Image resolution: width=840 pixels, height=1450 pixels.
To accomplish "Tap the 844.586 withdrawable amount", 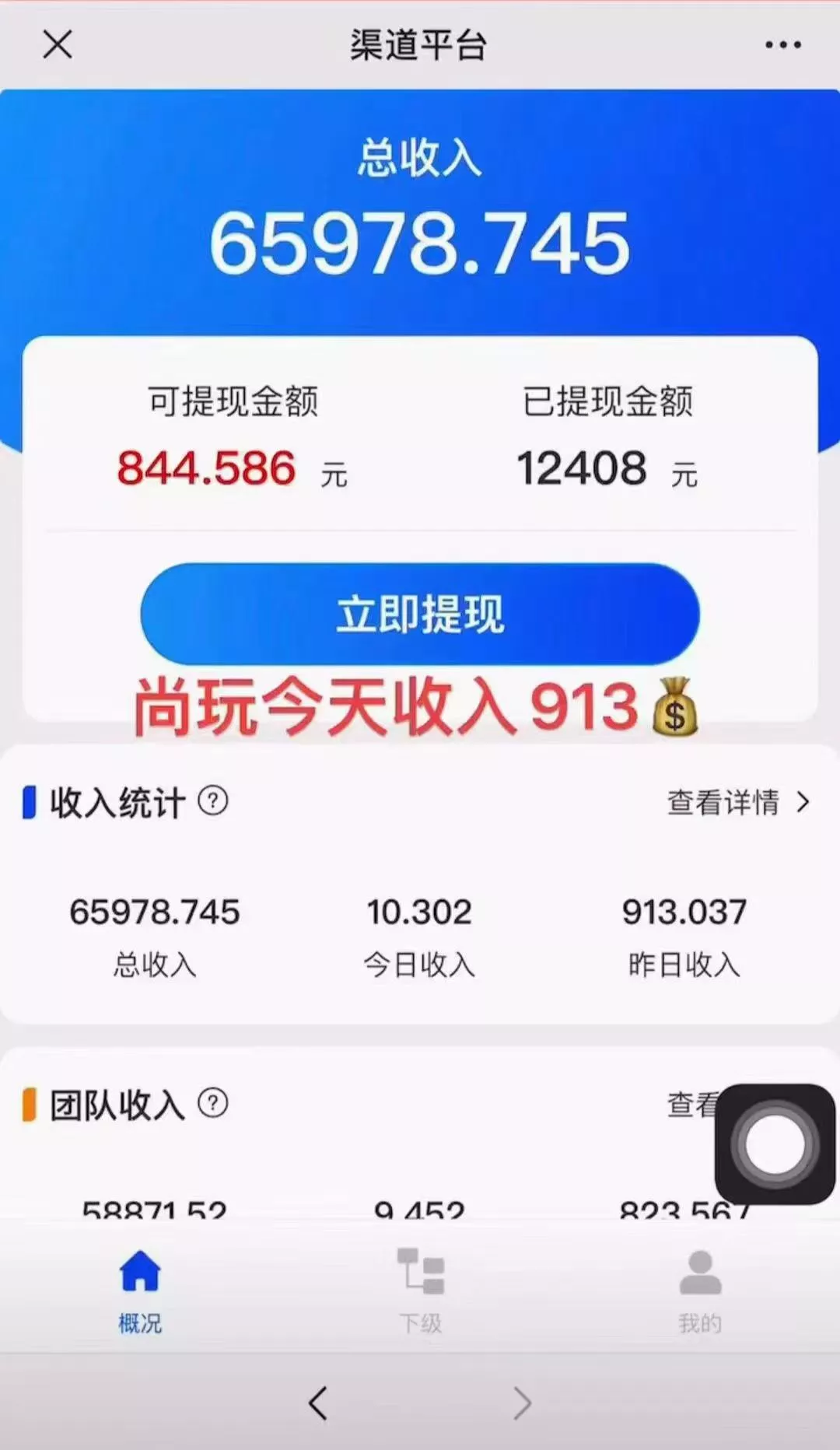I will 206,468.
